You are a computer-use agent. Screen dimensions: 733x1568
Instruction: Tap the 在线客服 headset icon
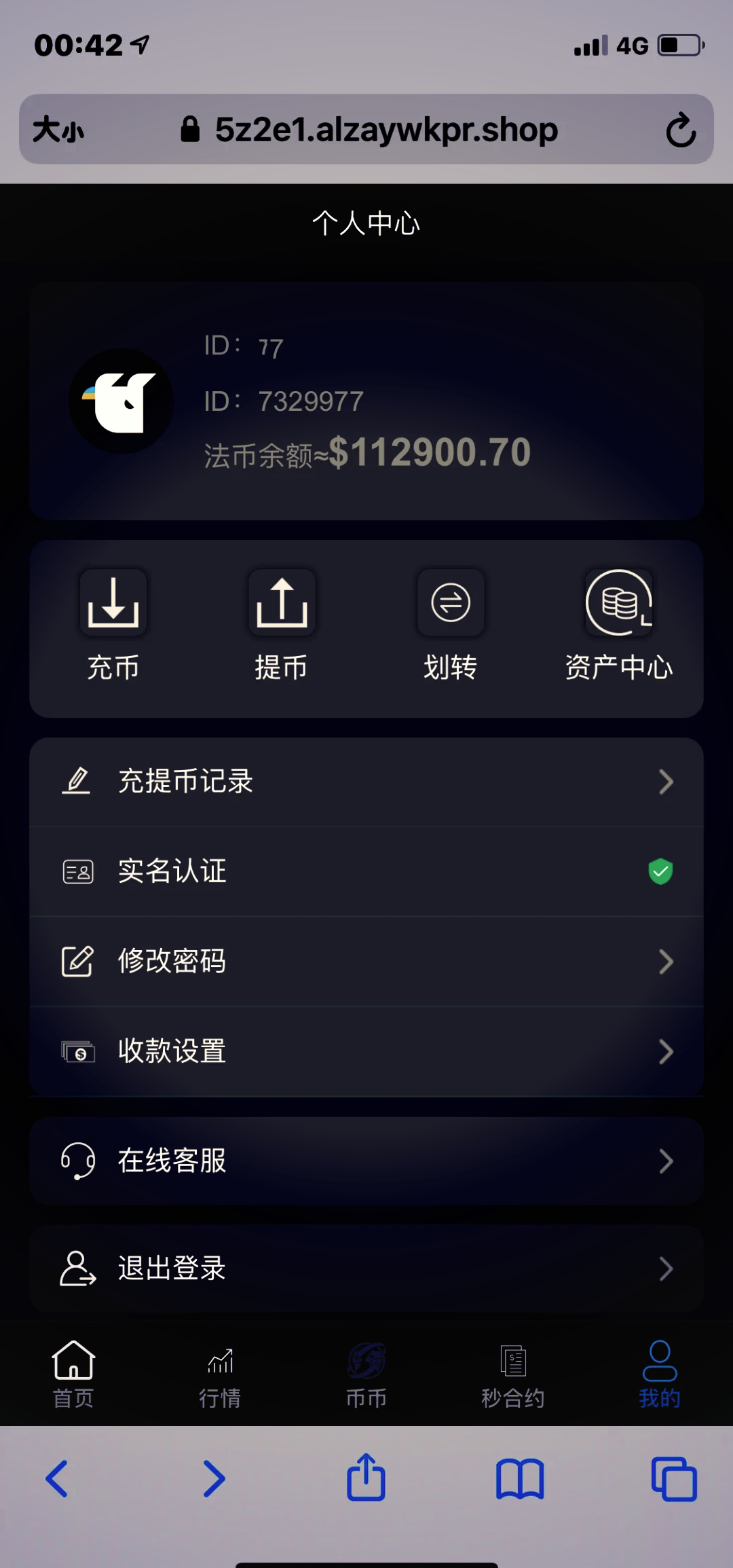(x=77, y=1161)
